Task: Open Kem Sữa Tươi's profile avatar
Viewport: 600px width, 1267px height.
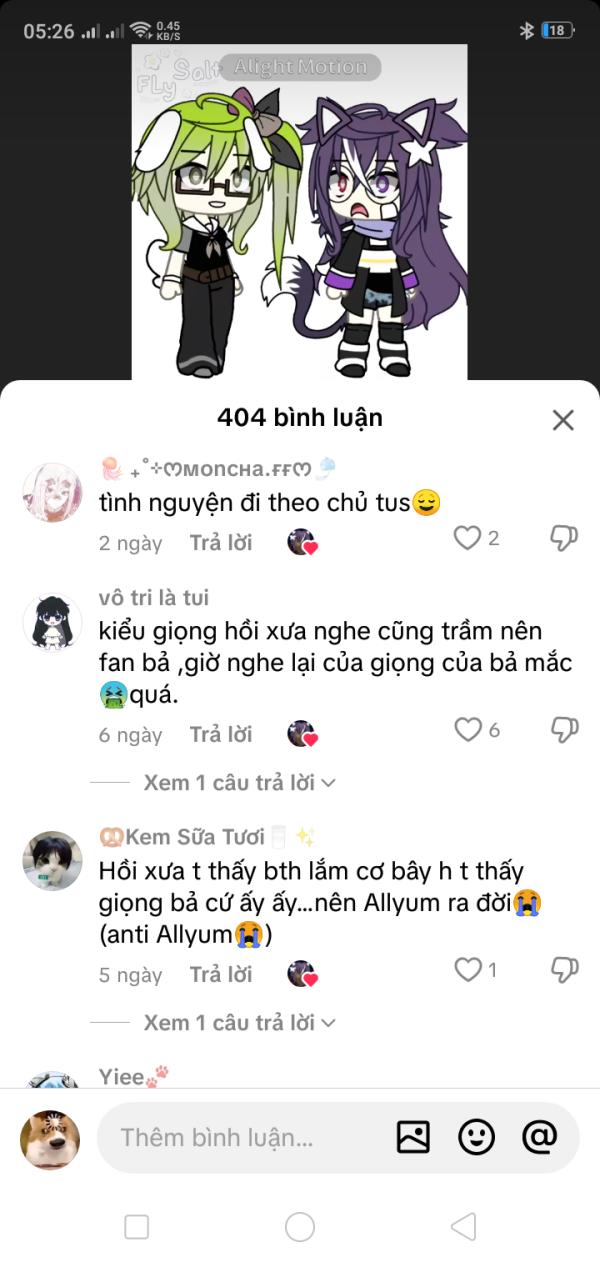Action: click(x=52, y=861)
